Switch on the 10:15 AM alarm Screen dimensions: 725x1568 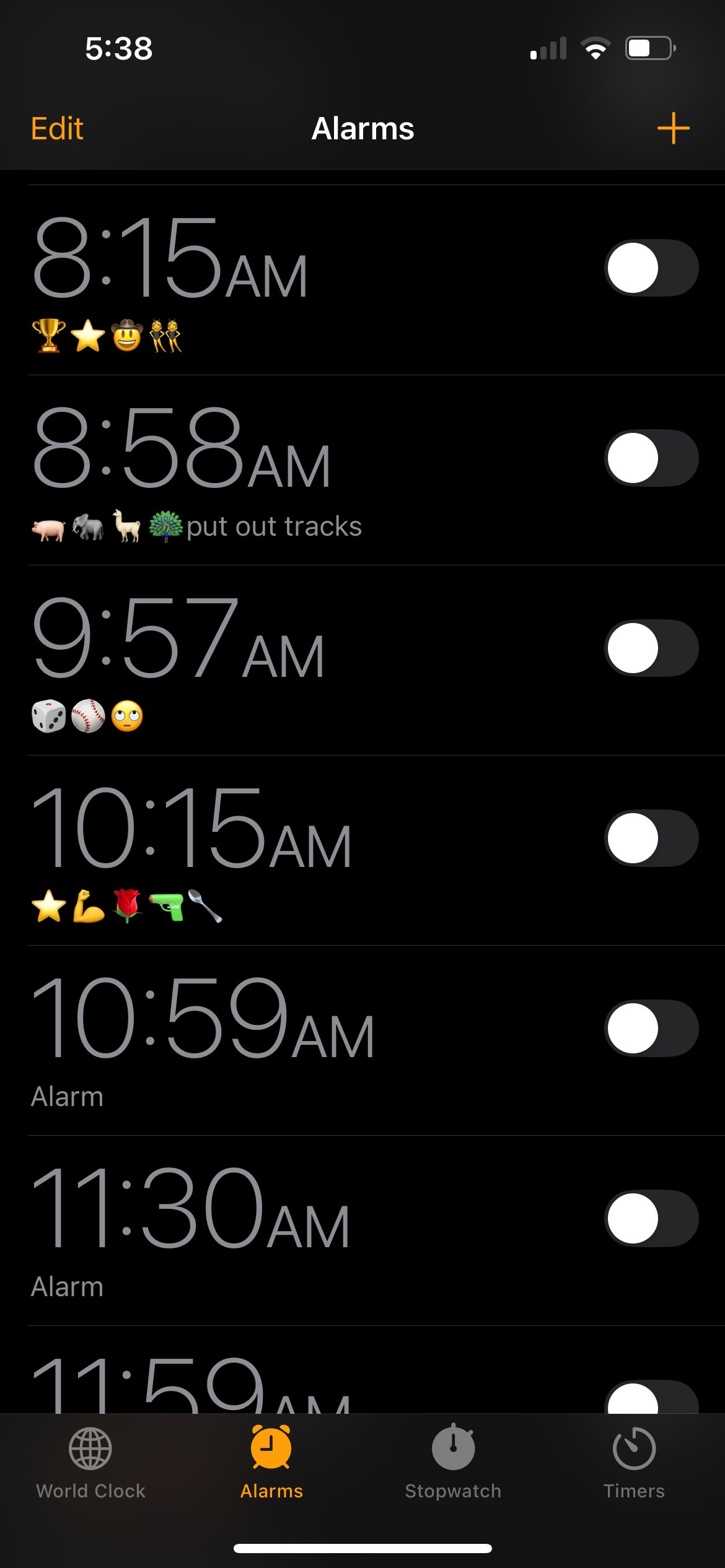(651, 838)
